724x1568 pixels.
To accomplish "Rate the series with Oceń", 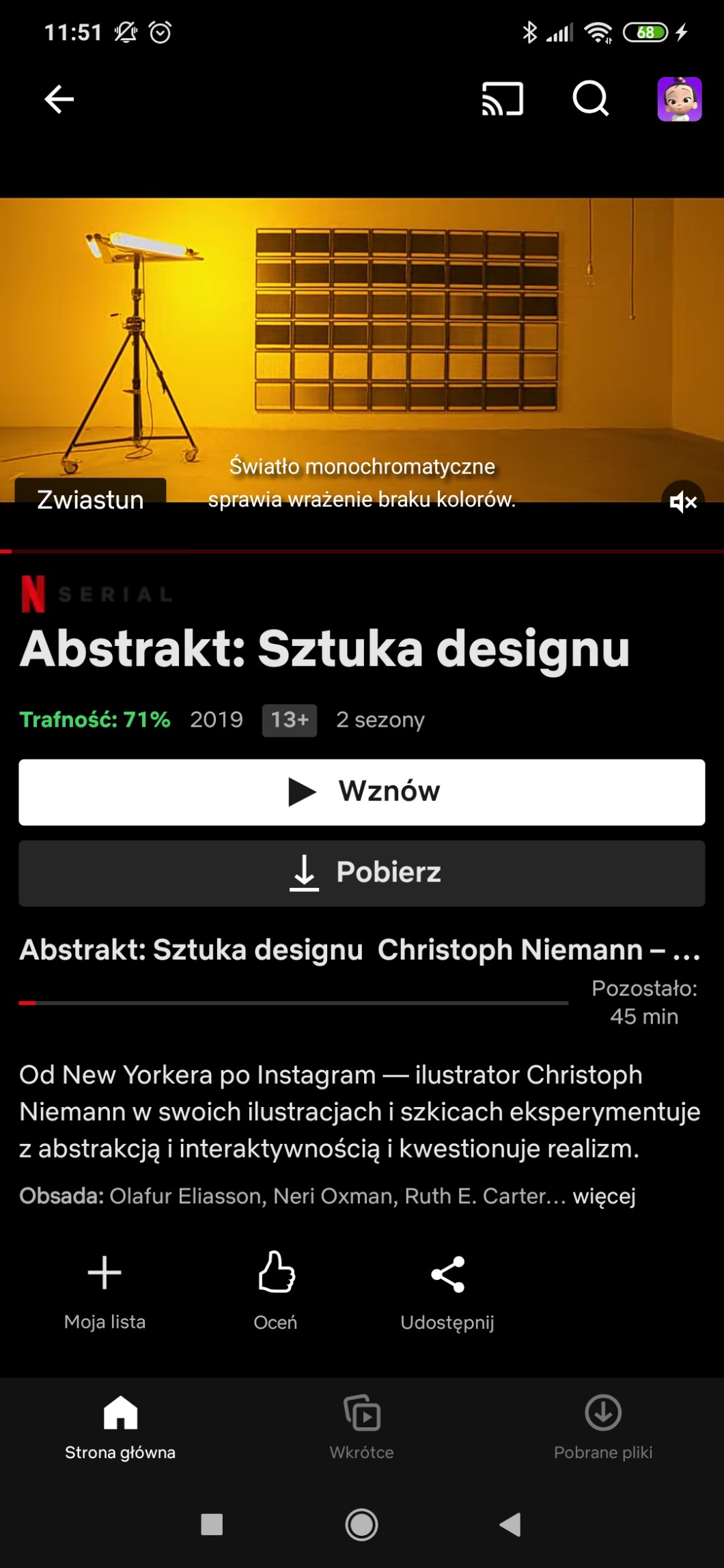I will (276, 1287).
